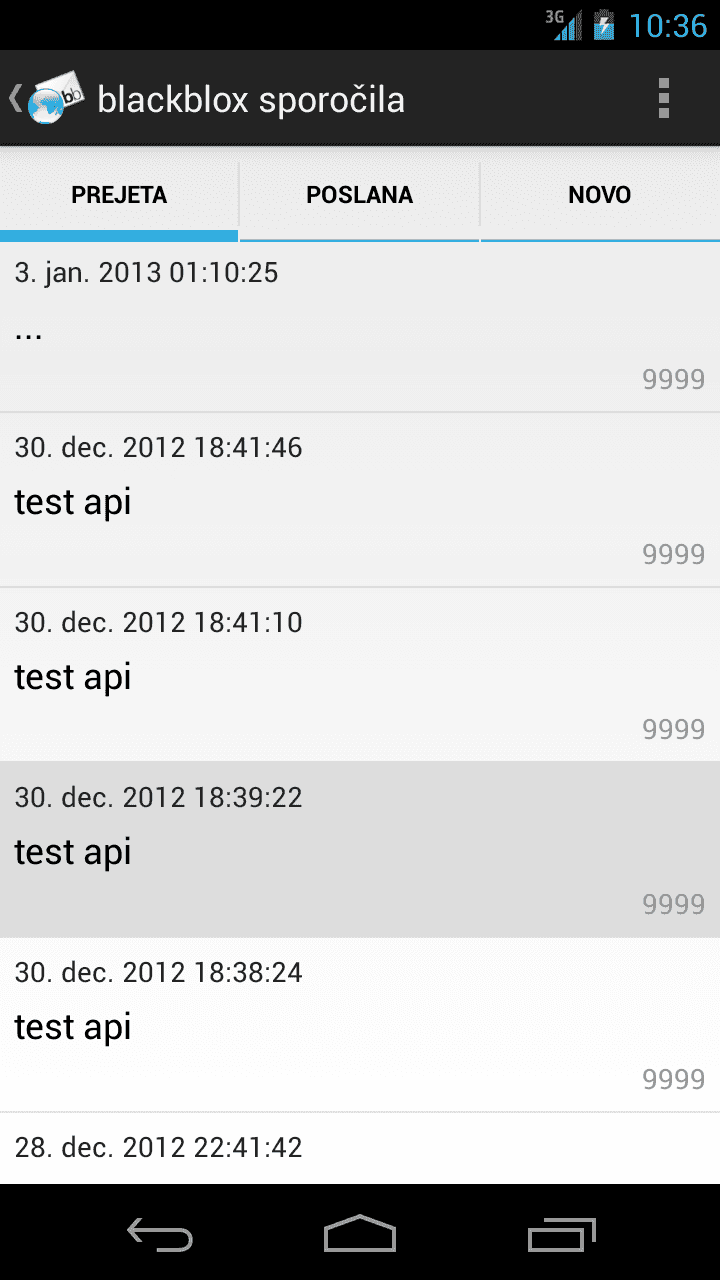The image size is (720, 1280).
Task: Select the PREJETA tab
Action: coord(119,195)
